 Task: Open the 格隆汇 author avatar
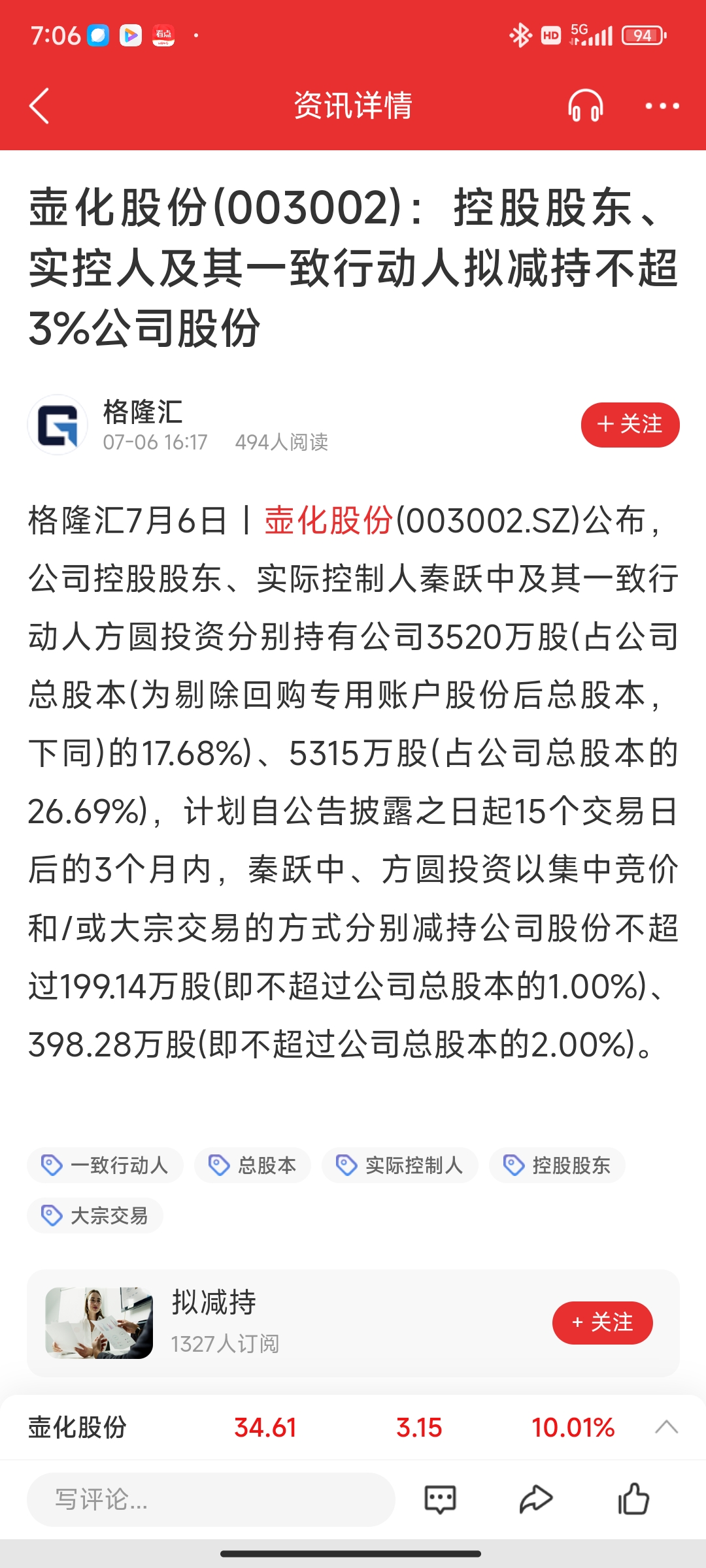pos(58,425)
